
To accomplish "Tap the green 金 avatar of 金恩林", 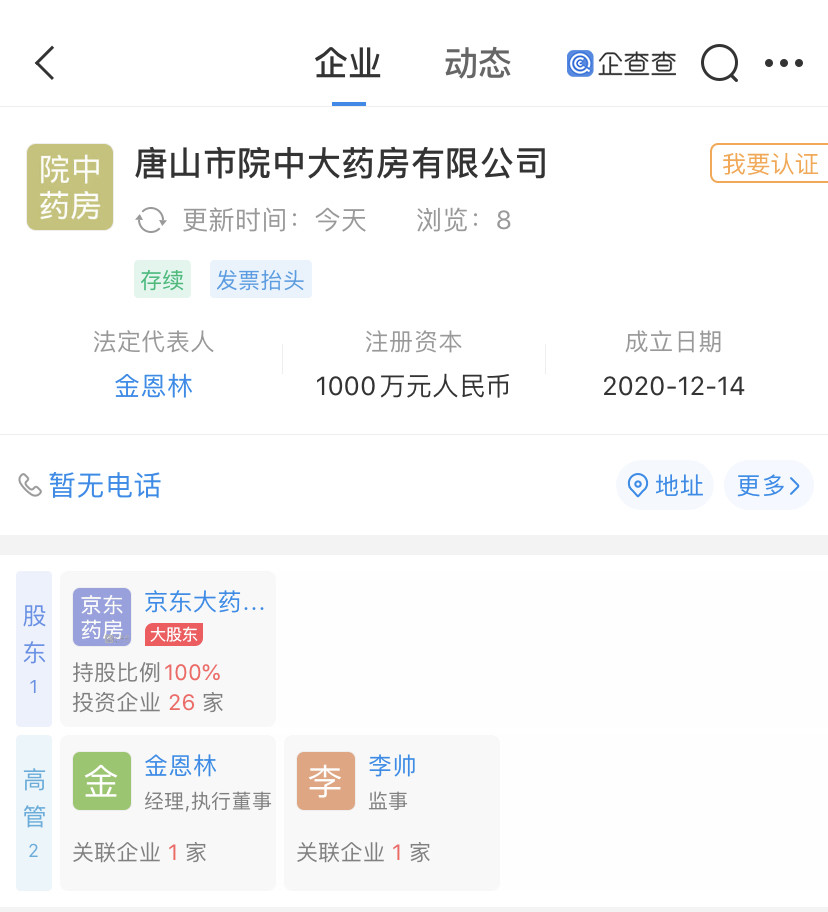I will (x=101, y=781).
